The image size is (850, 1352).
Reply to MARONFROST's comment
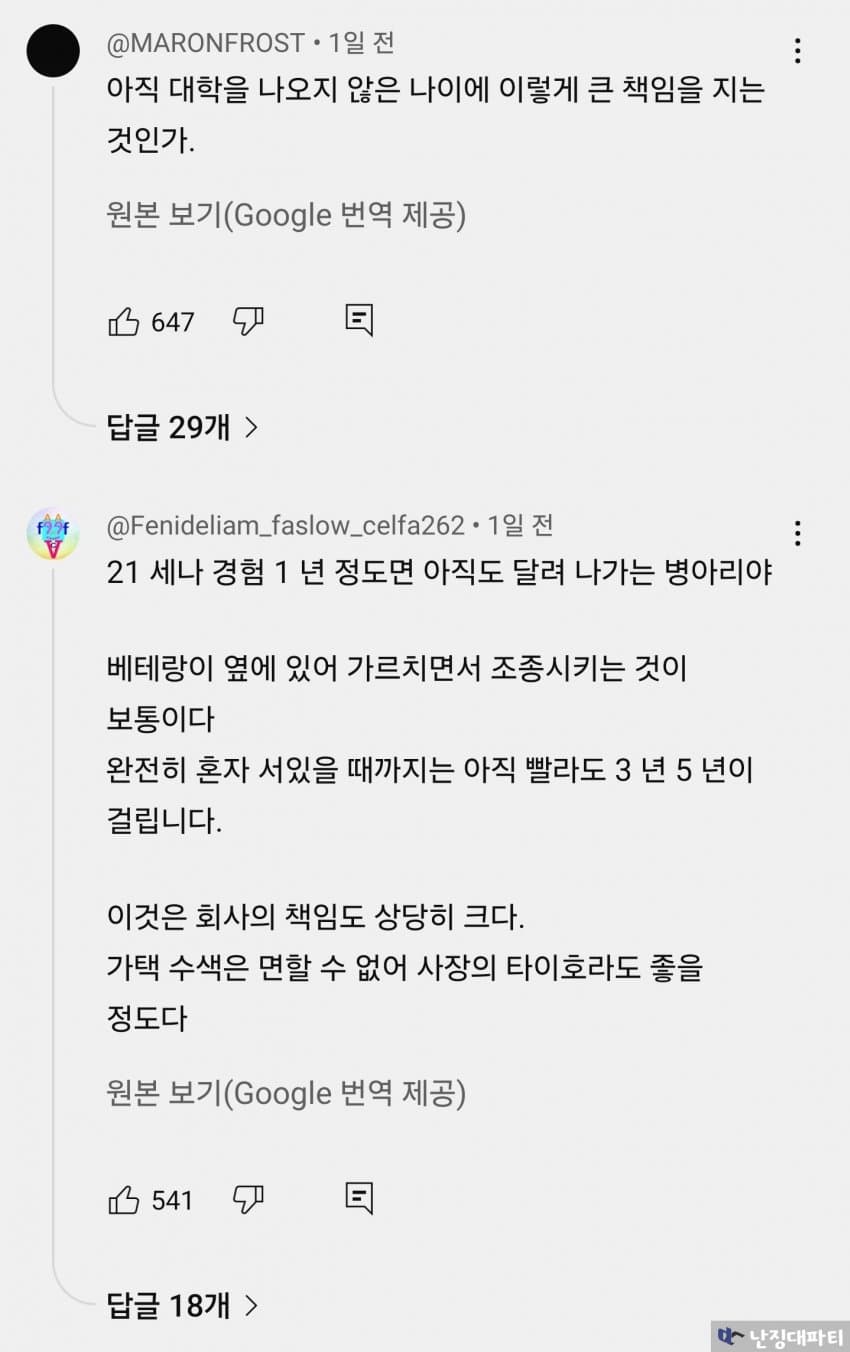click(x=359, y=321)
